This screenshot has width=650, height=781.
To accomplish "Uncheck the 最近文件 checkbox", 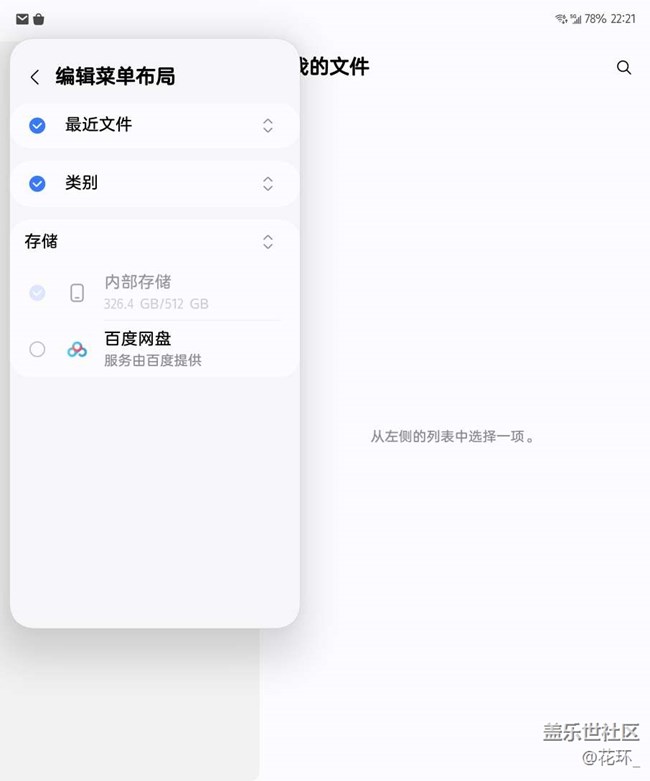I will (x=37, y=125).
